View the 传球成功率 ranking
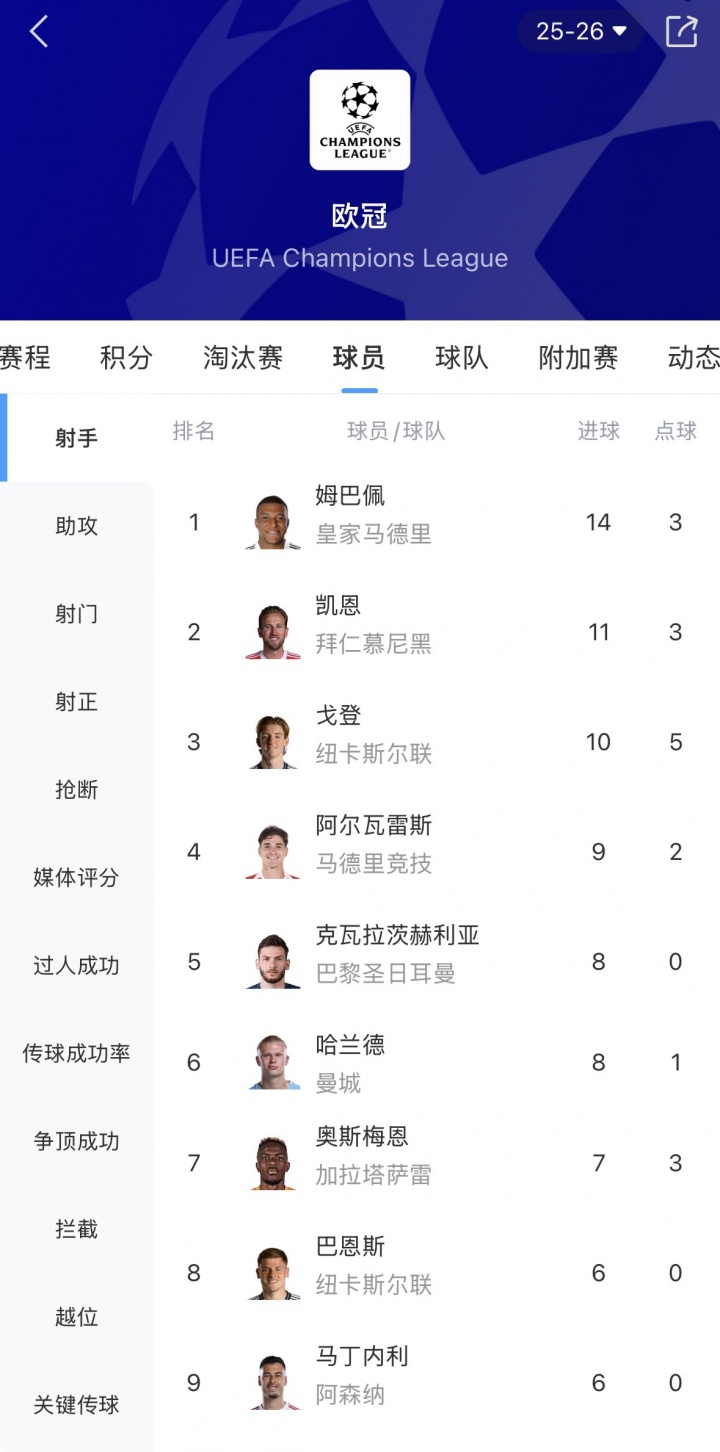Screen dimensions: 720x1452 point(77,1054)
